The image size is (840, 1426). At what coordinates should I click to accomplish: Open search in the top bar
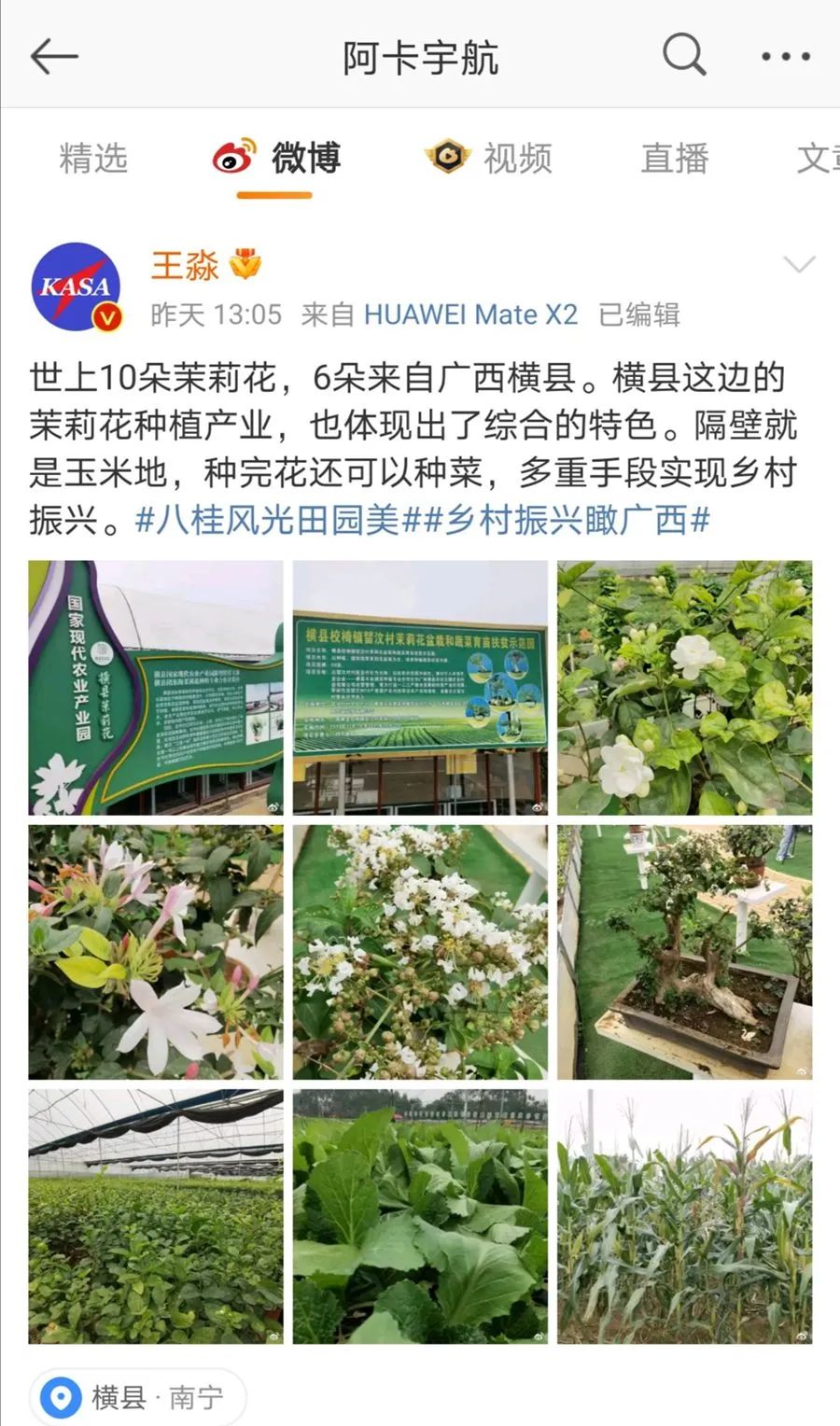tap(684, 56)
